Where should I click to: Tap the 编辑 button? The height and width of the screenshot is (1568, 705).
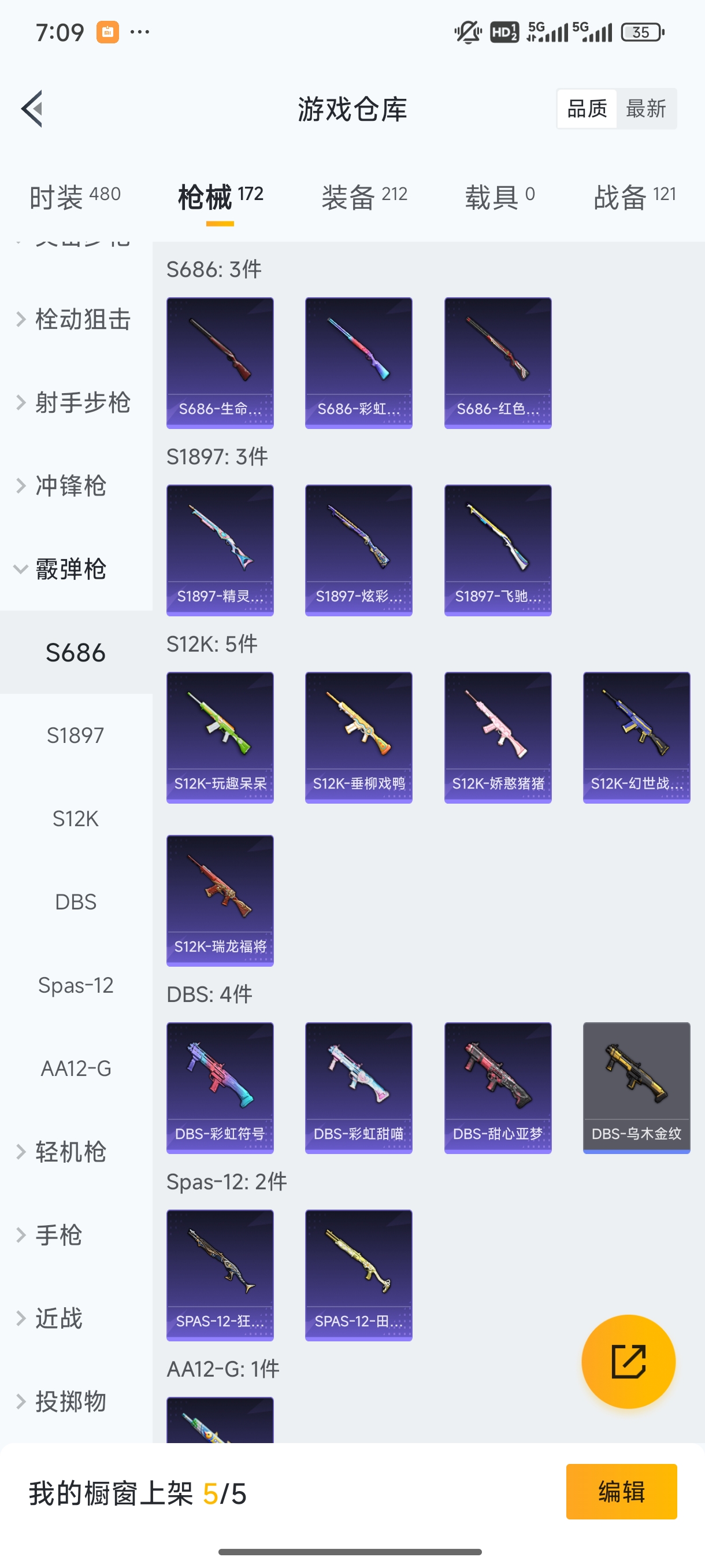(621, 1491)
